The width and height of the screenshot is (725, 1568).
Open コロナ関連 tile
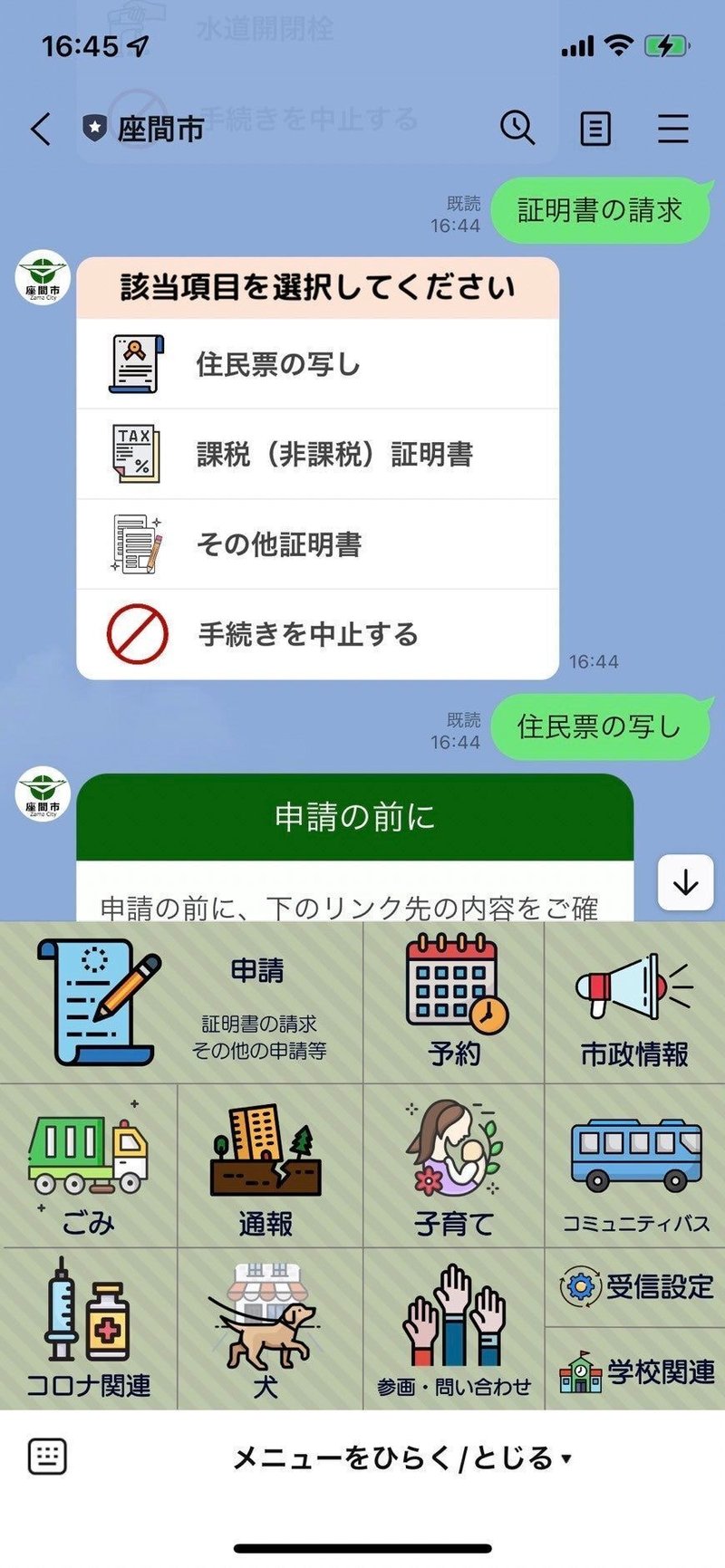point(88,1329)
